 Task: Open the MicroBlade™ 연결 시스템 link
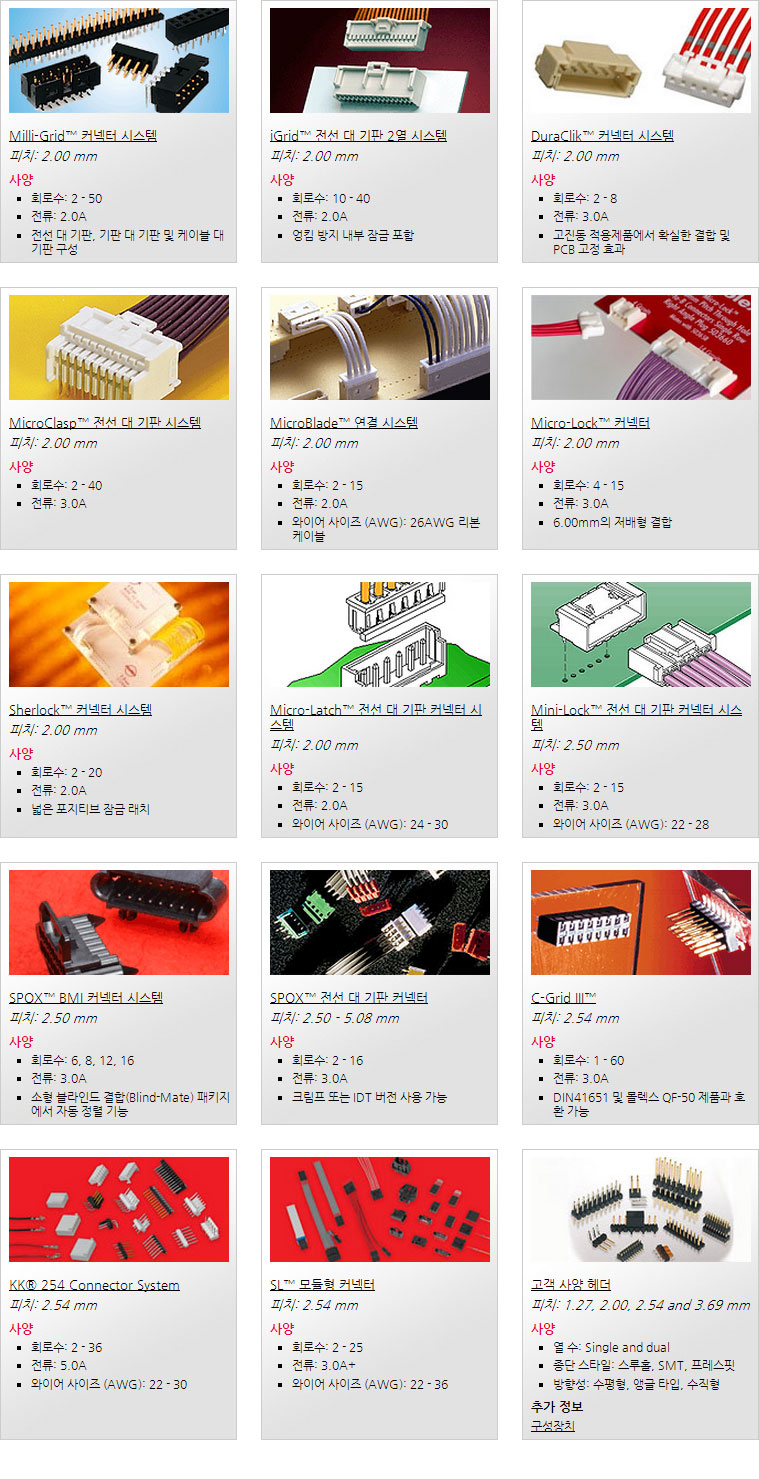pos(344,423)
